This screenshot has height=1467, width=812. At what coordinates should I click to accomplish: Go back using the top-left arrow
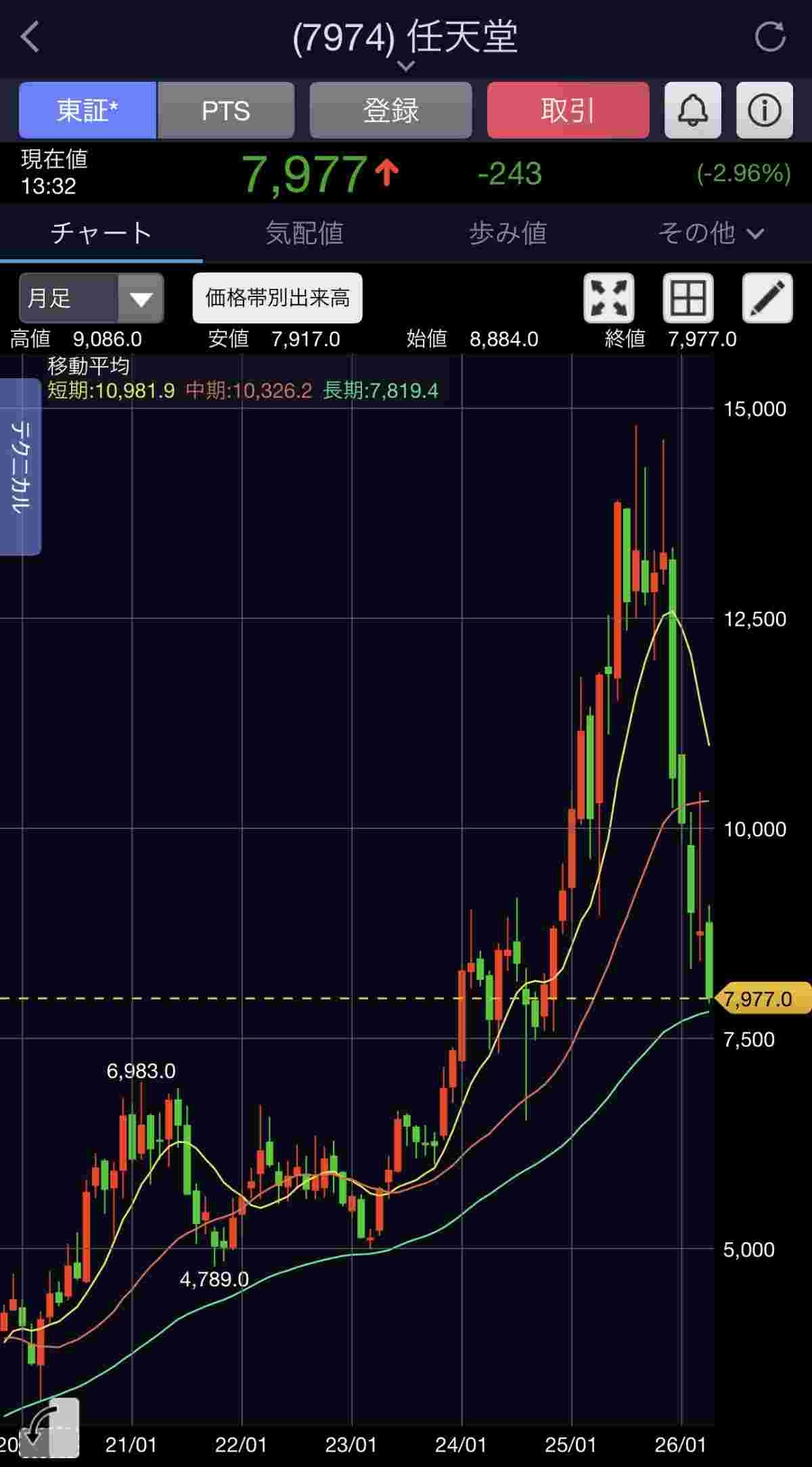pyautogui.click(x=30, y=37)
